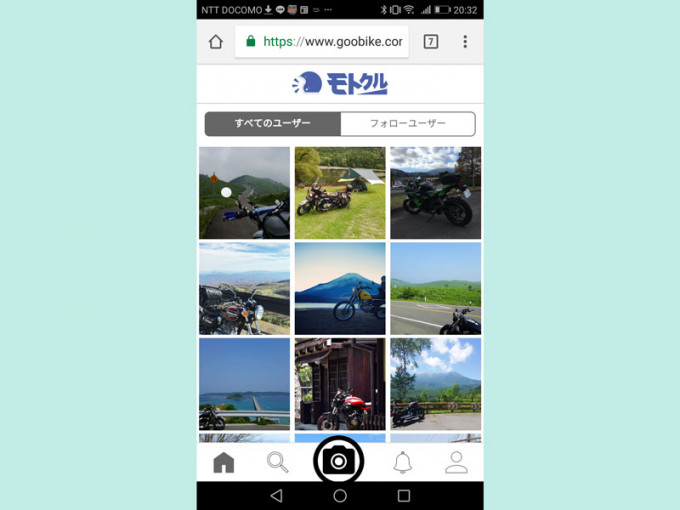Tap the system back button
Image resolution: width=680 pixels, height=510 pixels.
pos(276,496)
